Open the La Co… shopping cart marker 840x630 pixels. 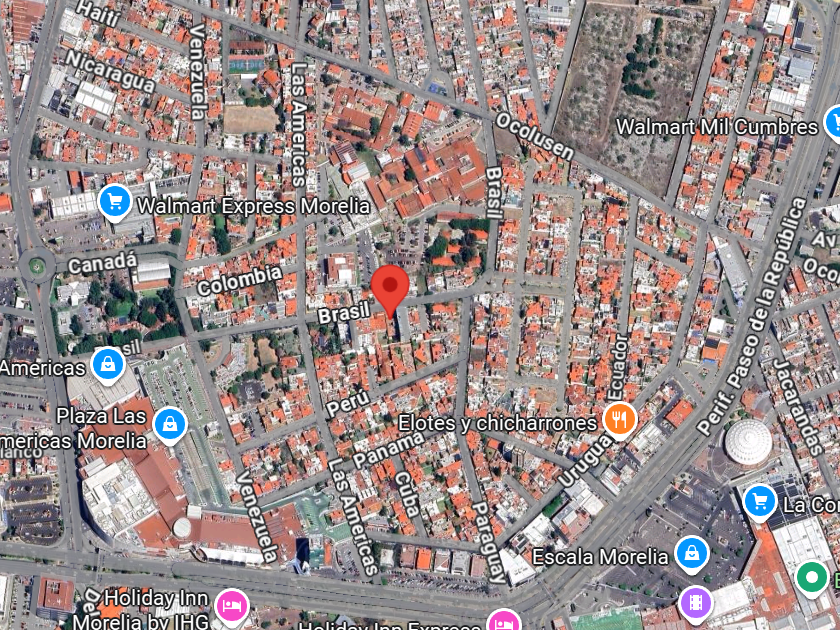point(760,500)
